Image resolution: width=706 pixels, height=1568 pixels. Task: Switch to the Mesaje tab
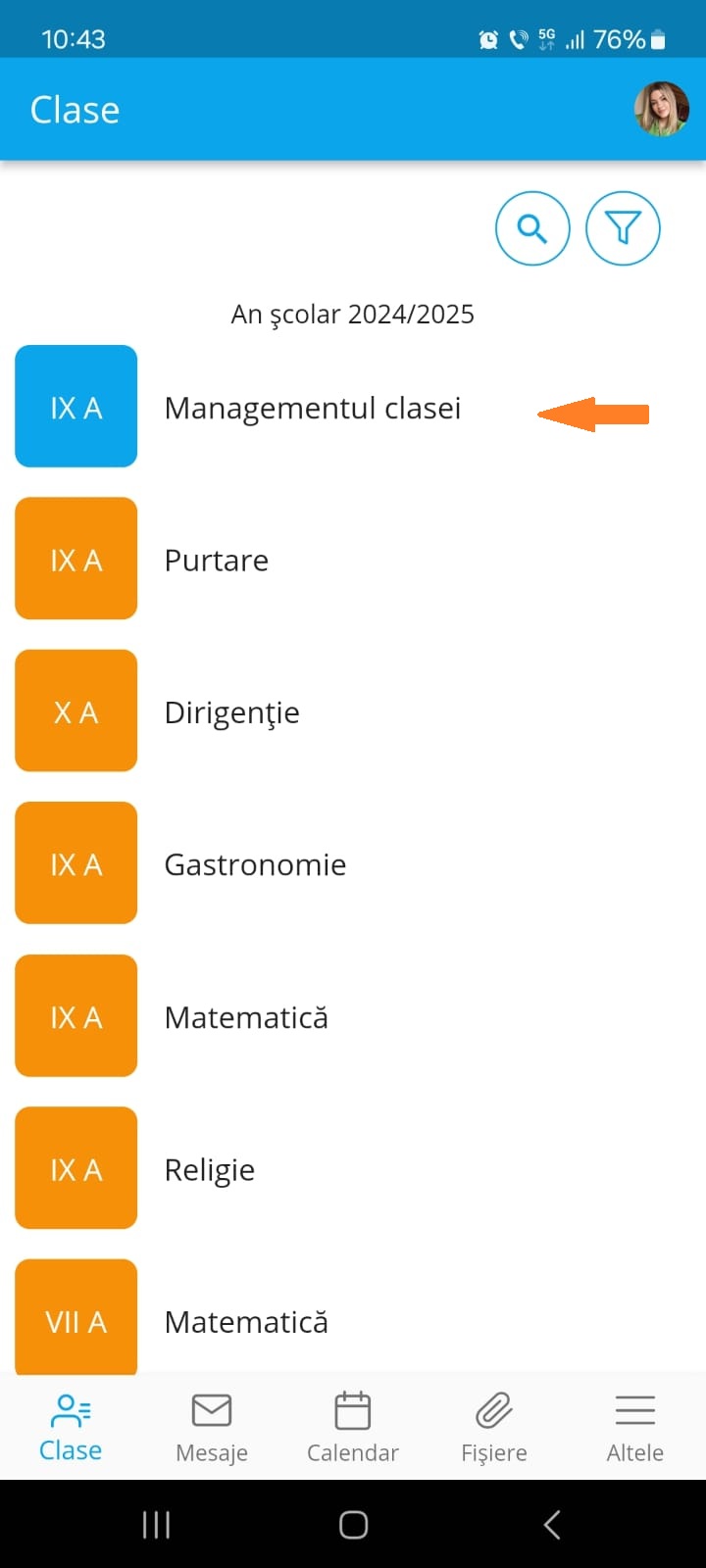pos(212,1428)
